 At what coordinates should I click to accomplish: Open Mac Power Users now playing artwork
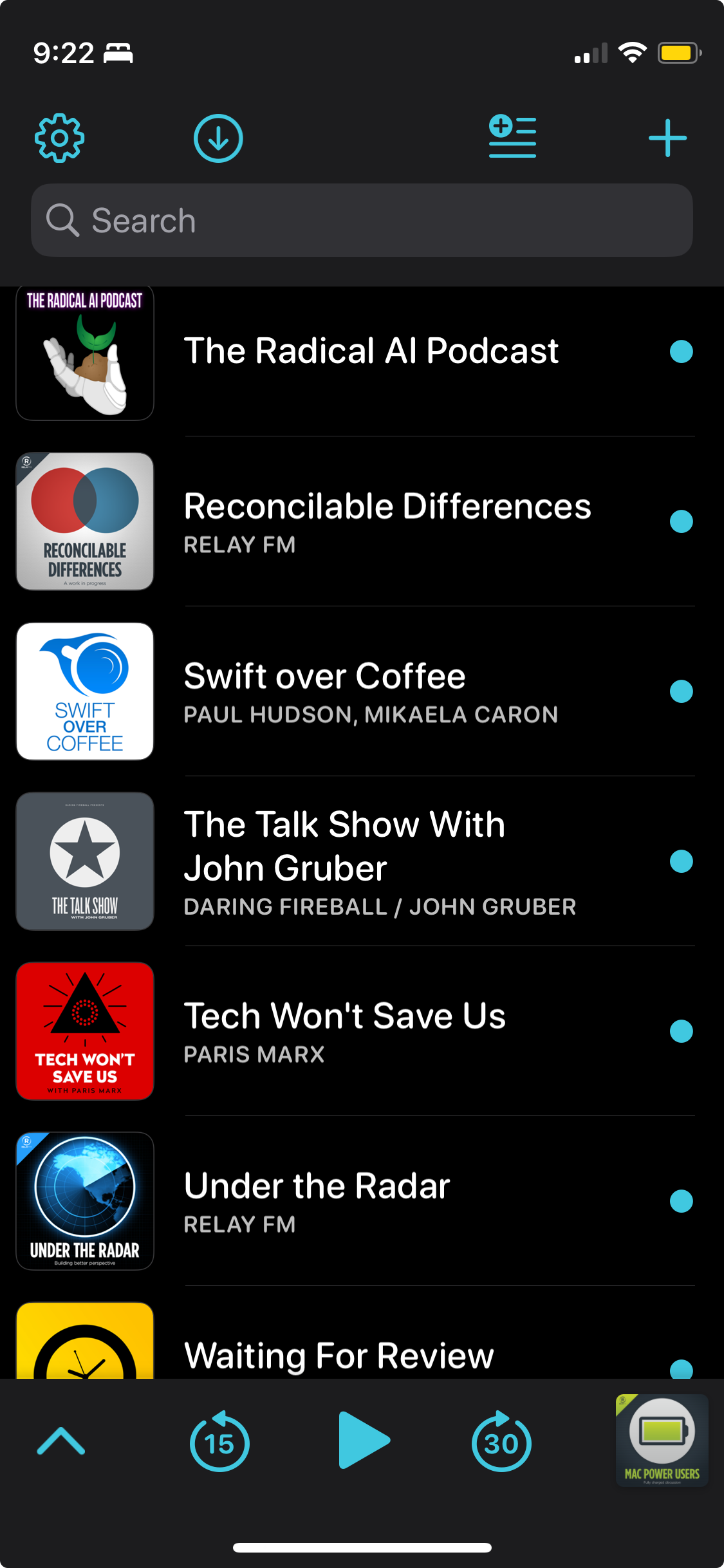point(662,1439)
